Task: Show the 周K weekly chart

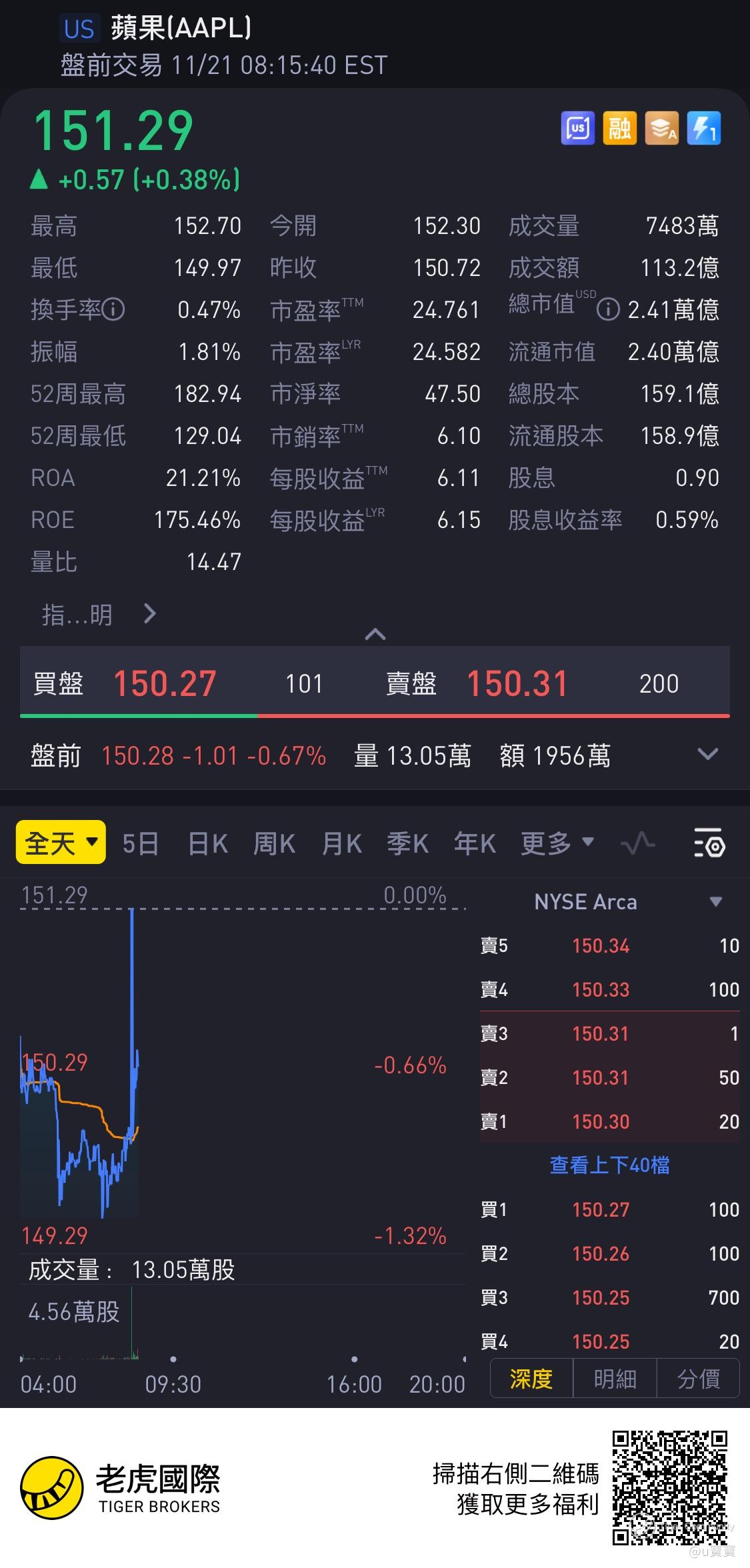Action: tap(274, 844)
